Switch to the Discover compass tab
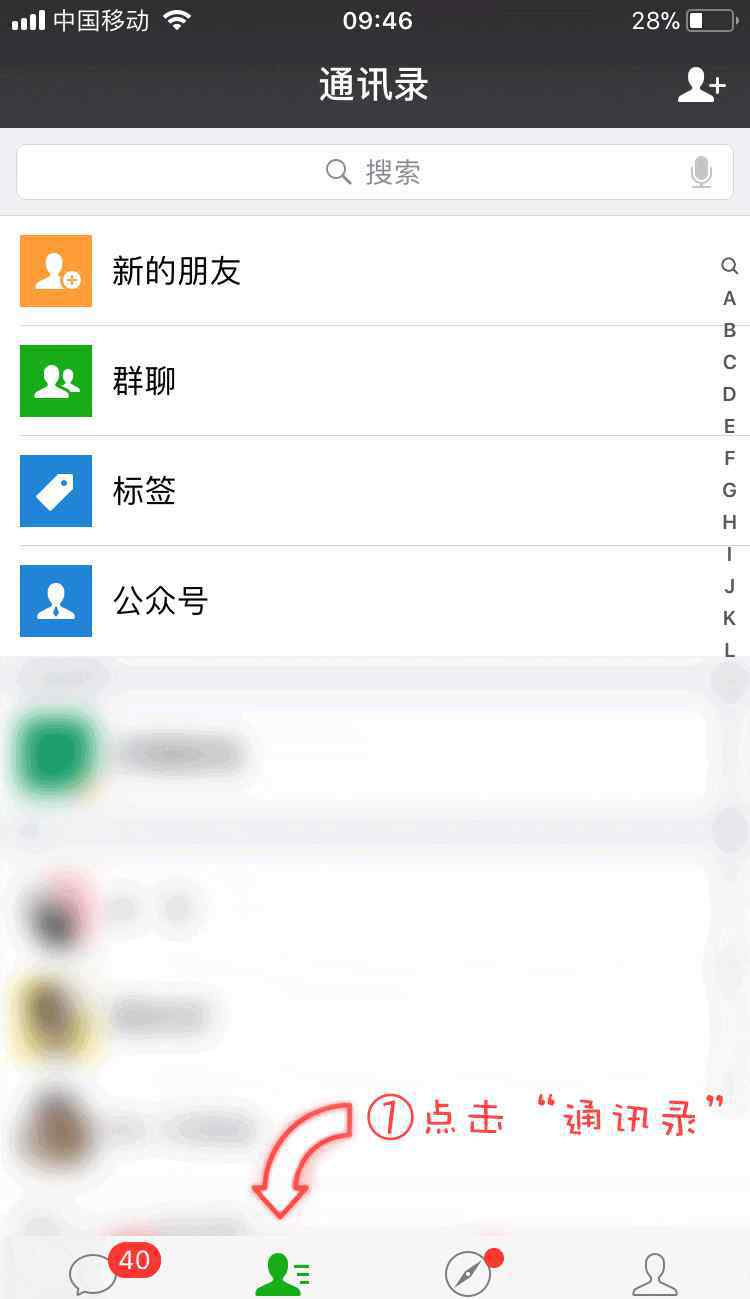 click(x=468, y=1272)
